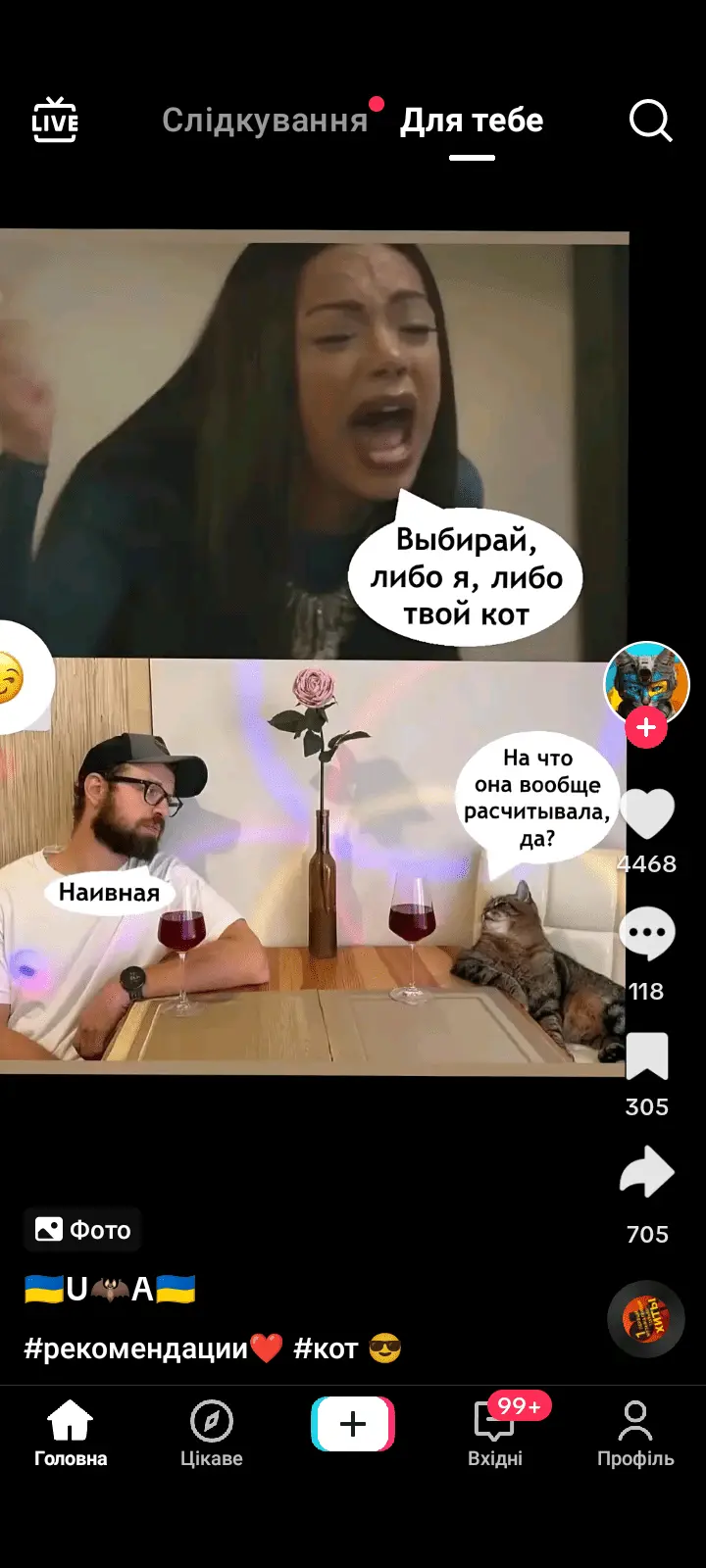Screen dimensions: 706x1568
Task: Switch to the Слідкування tab
Action: (x=265, y=121)
